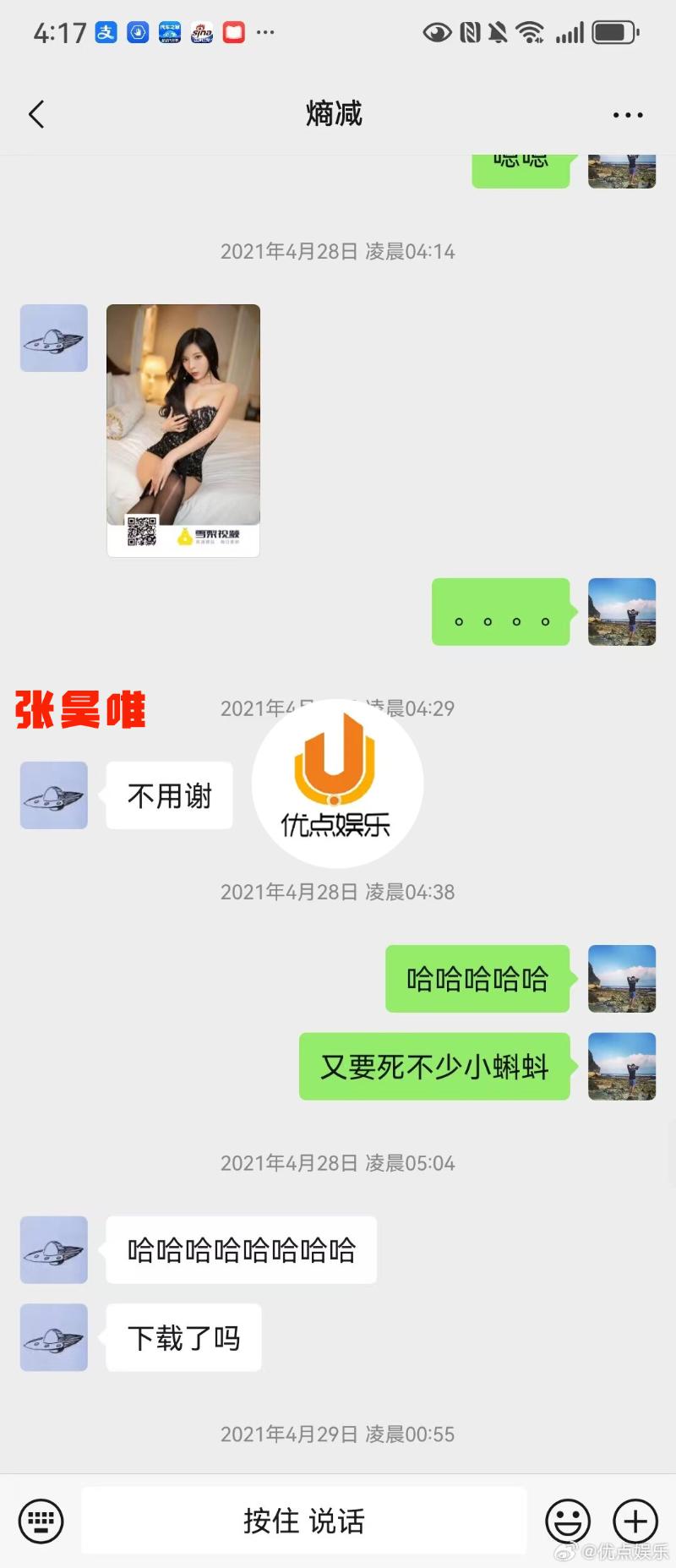Switch to keyboard text input
Image resolution: width=676 pixels, height=1568 pixels.
41,1521
